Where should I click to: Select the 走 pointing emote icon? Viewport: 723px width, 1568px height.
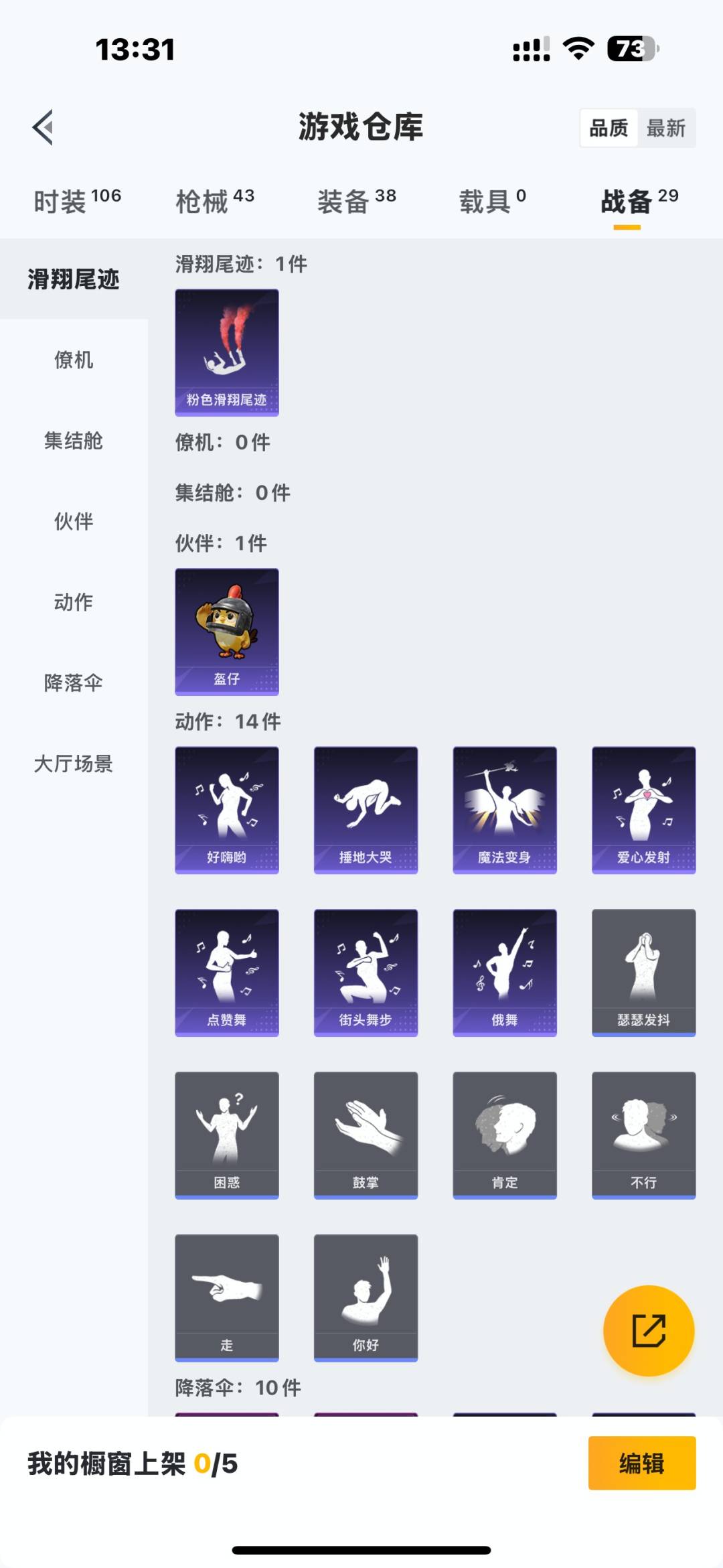pyautogui.click(x=226, y=1293)
